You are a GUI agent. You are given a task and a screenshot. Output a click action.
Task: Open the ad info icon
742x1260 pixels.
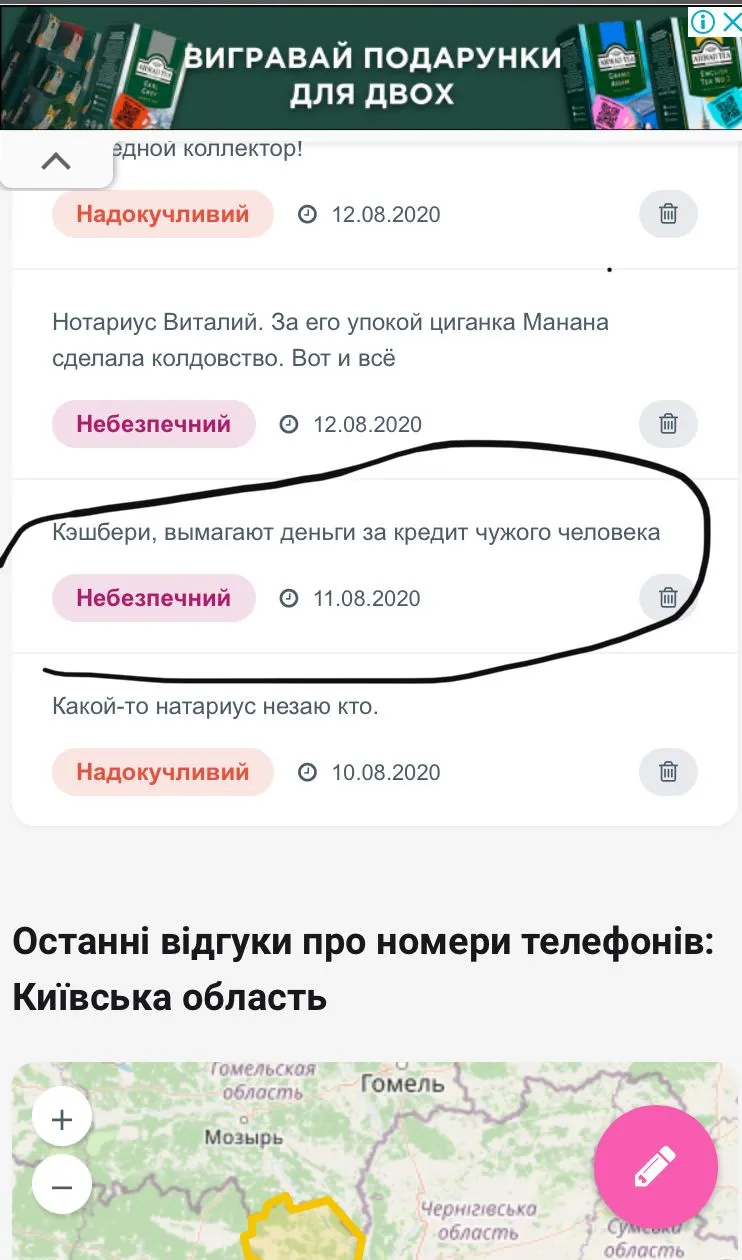tap(704, 21)
